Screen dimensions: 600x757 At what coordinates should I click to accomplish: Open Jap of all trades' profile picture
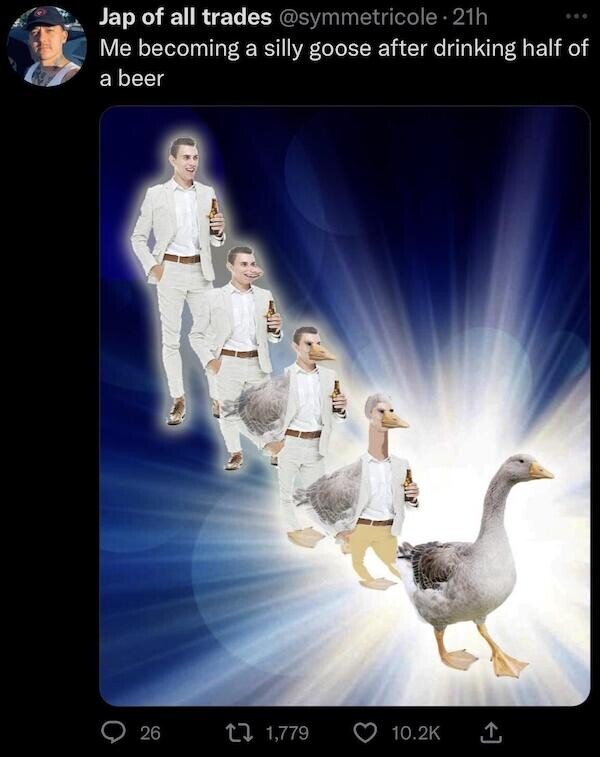46,46
